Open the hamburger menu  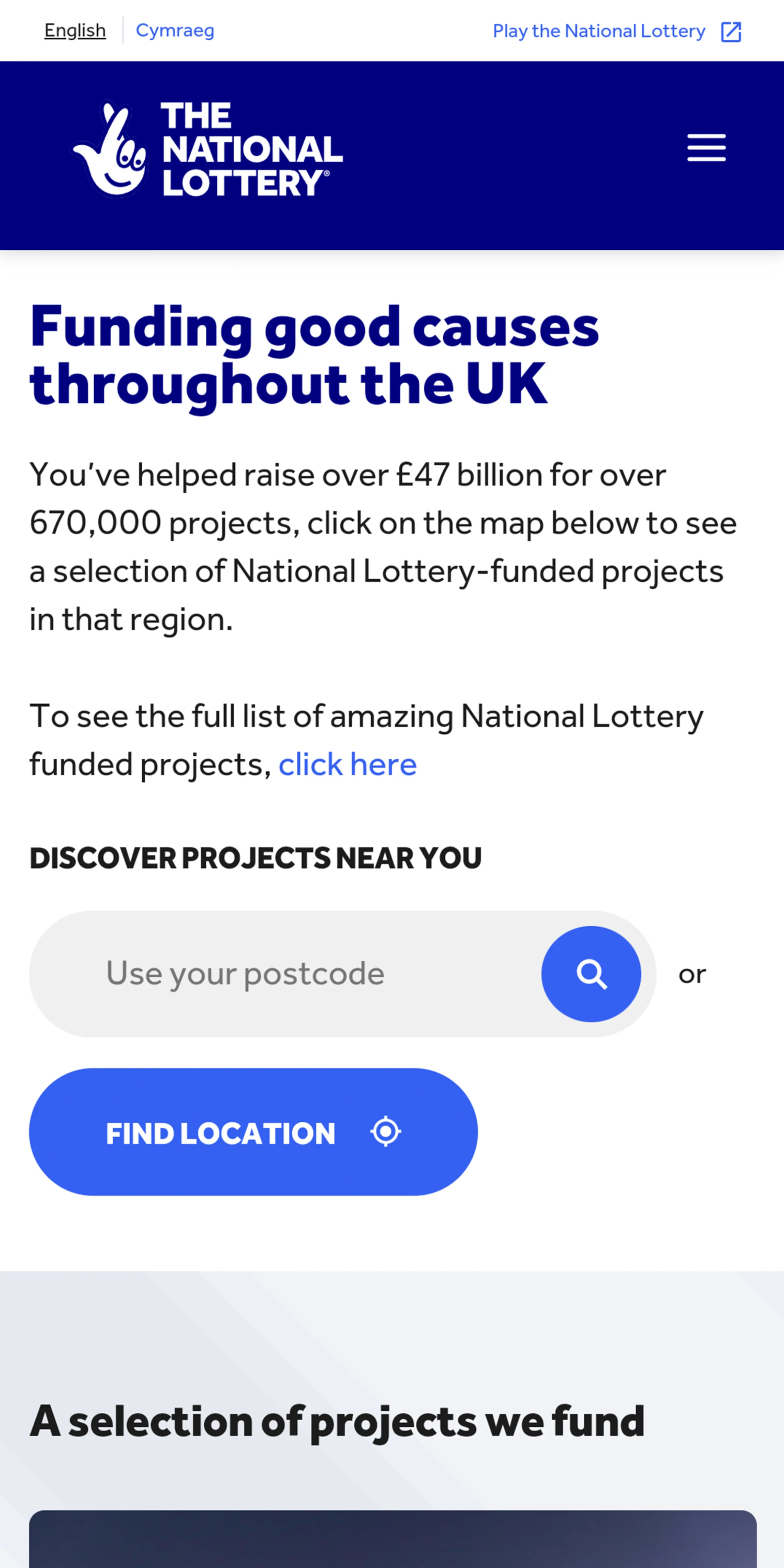point(706,148)
